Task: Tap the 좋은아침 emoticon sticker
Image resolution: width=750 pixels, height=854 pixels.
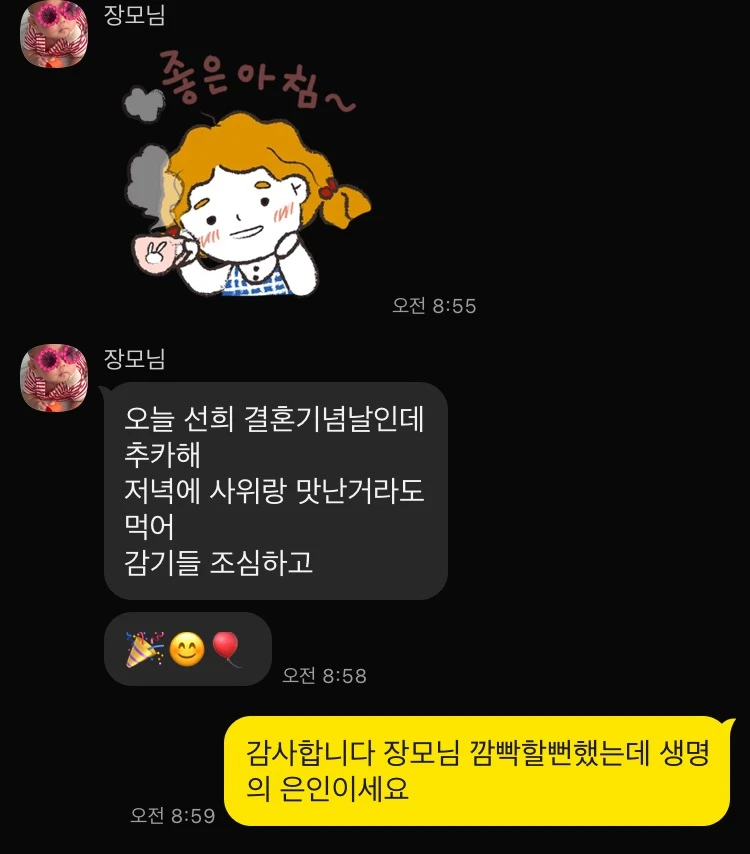Action: (x=247, y=178)
